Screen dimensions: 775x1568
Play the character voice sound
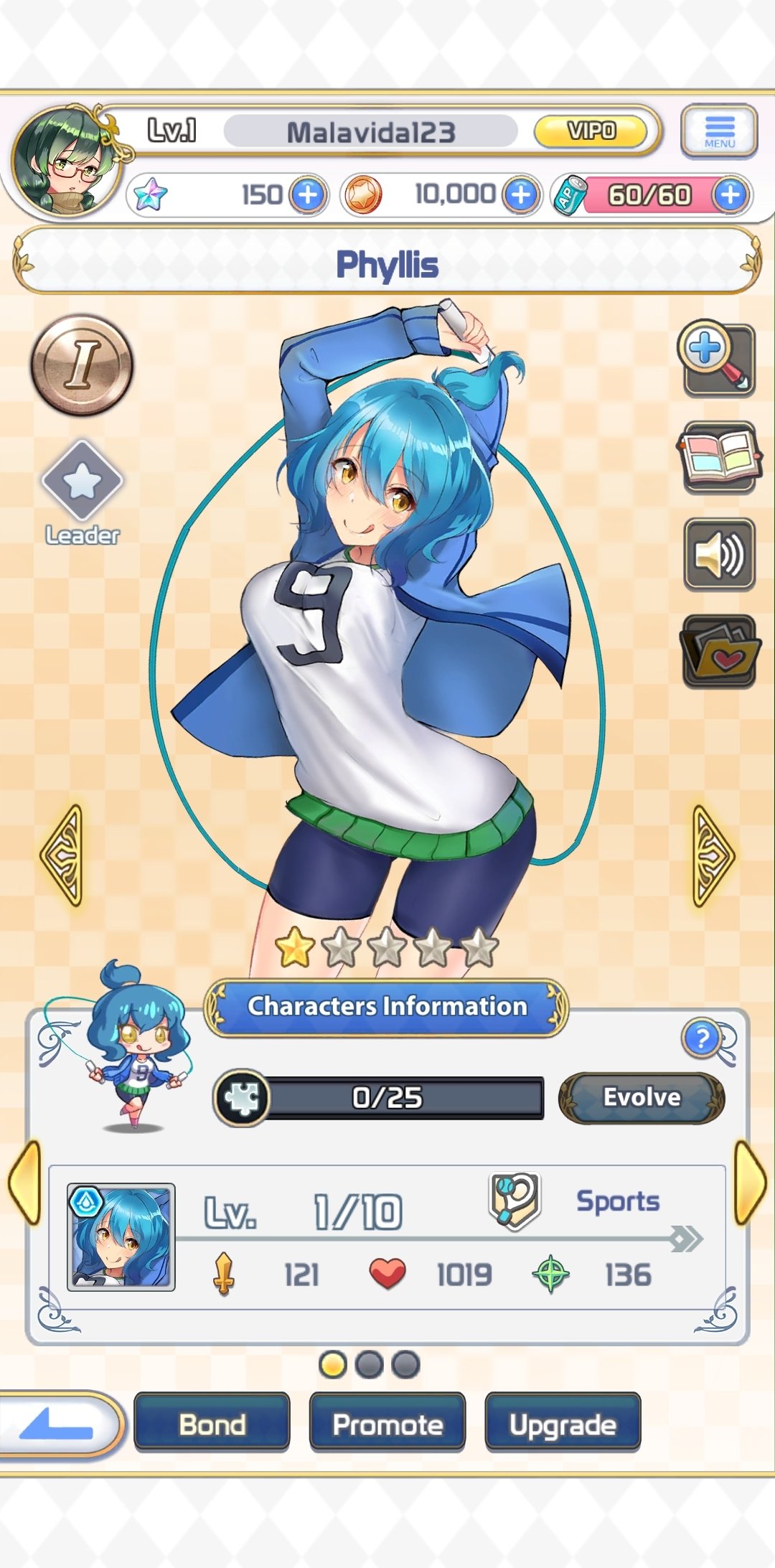[x=719, y=555]
